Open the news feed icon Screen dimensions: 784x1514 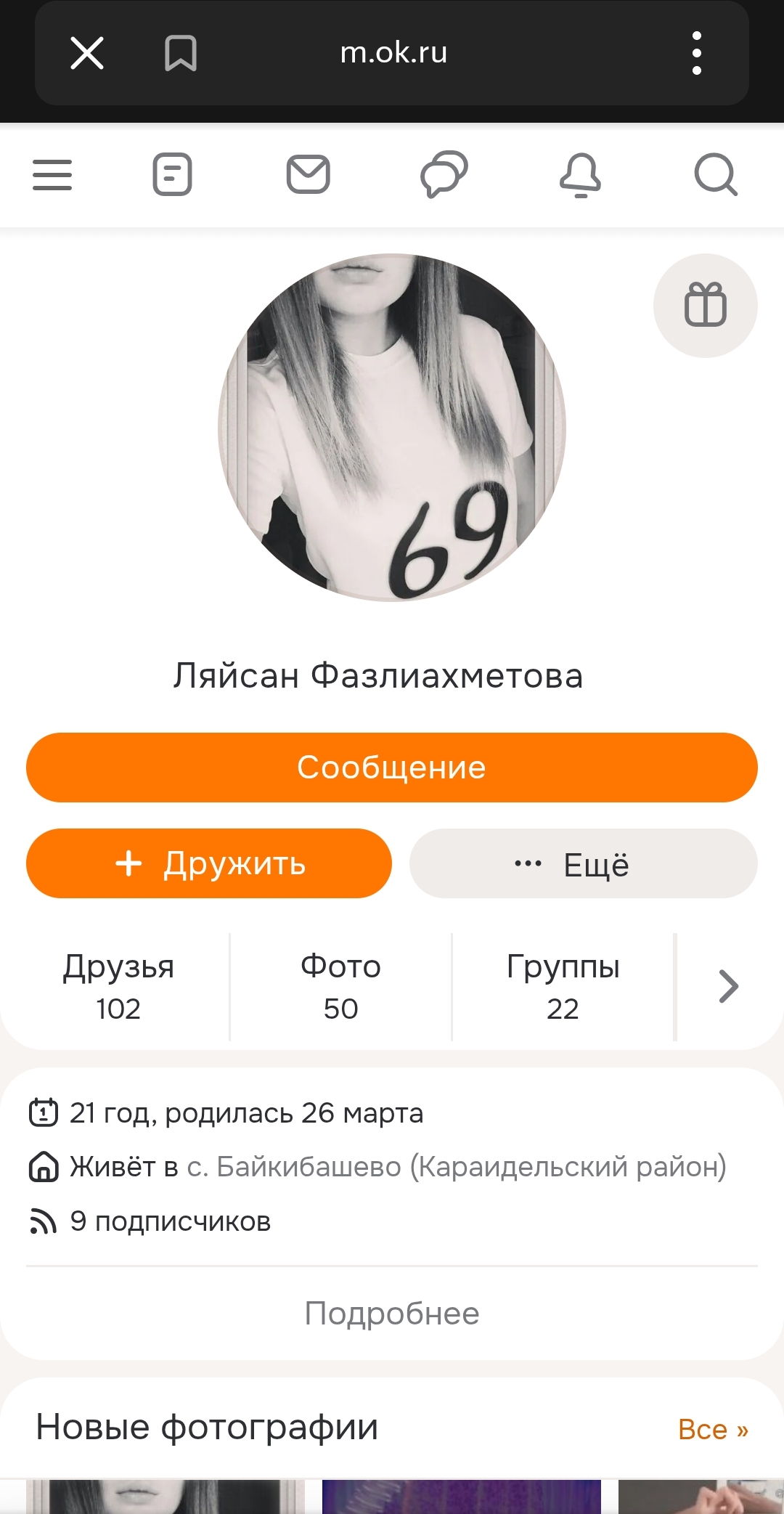172,175
